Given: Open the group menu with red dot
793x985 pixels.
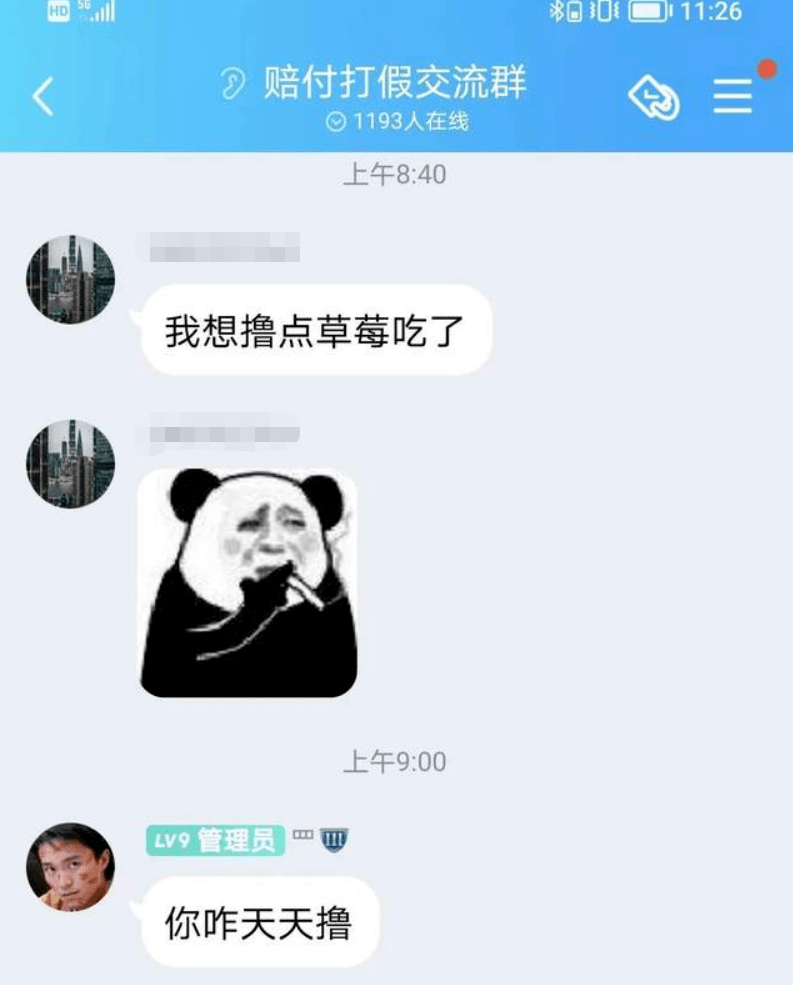Looking at the screenshot, I should click(x=732, y=97).
